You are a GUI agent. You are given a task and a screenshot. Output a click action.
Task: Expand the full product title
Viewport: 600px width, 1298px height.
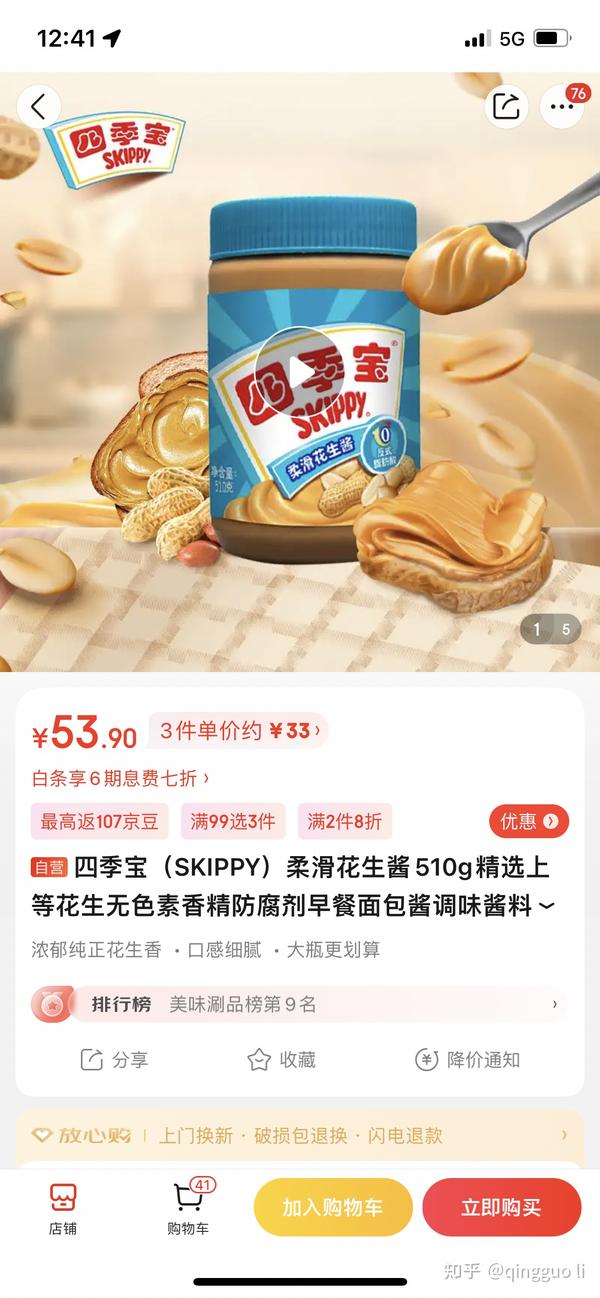[x=546, y=907]
